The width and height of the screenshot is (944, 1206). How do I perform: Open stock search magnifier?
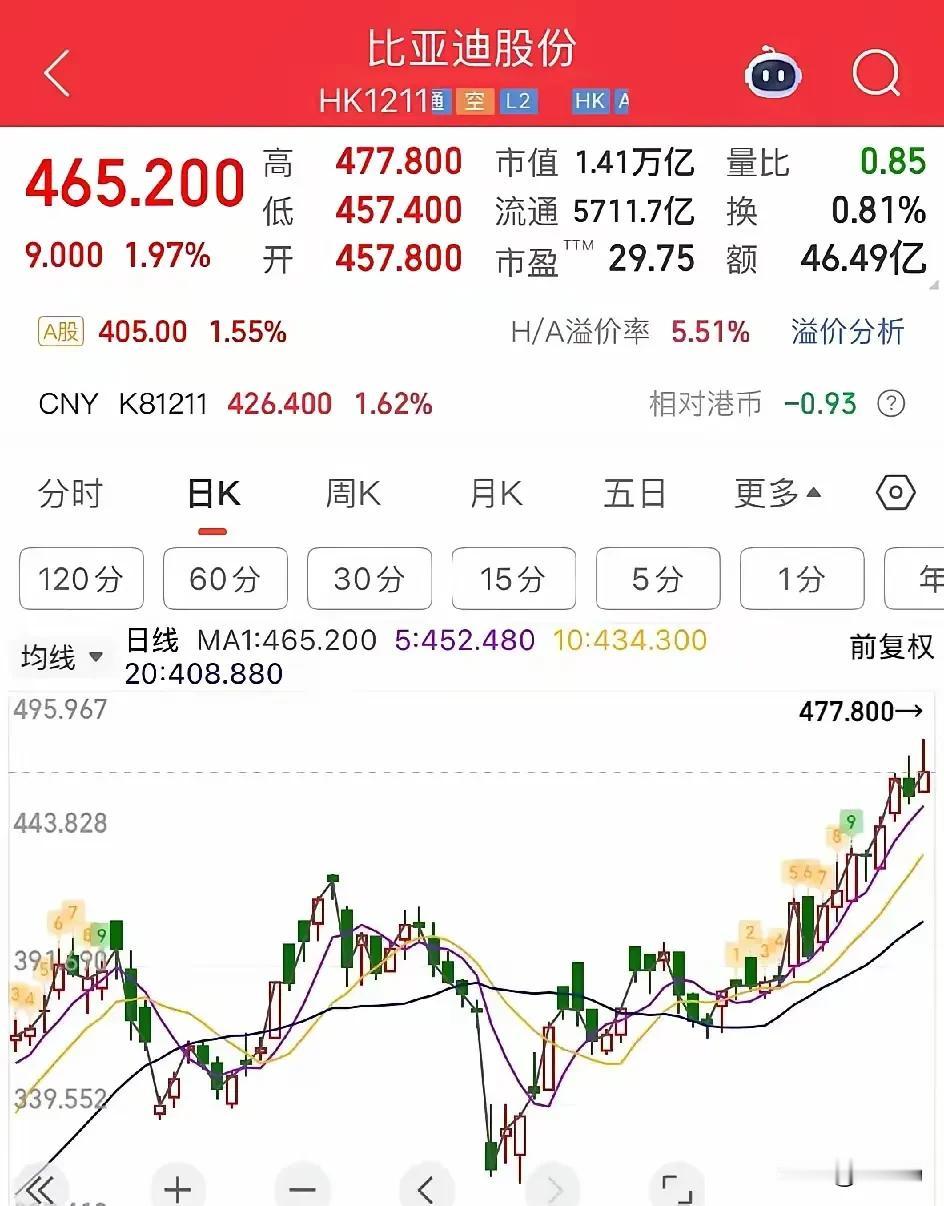pos(876,73)
